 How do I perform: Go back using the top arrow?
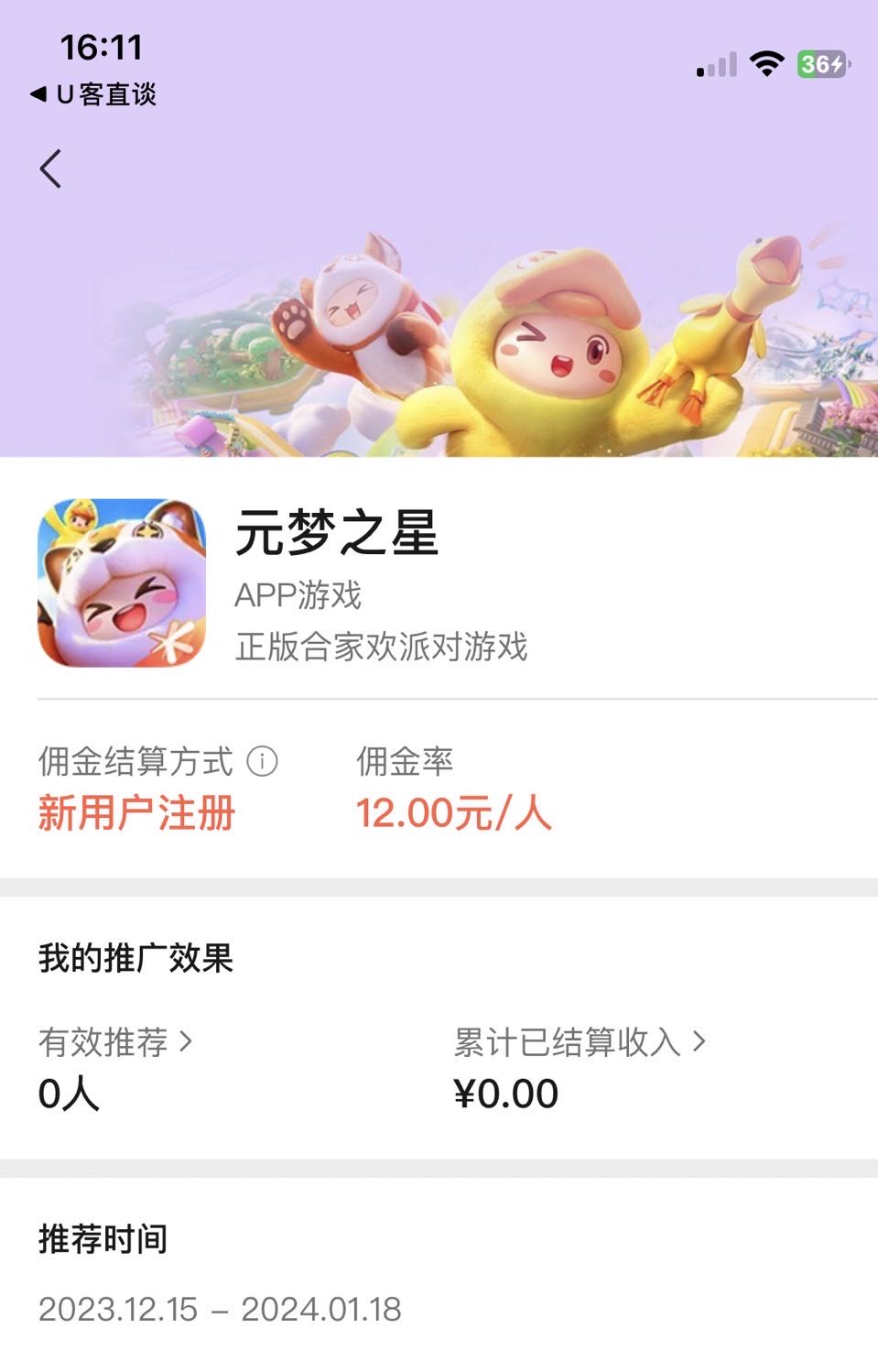pos(51,169)
